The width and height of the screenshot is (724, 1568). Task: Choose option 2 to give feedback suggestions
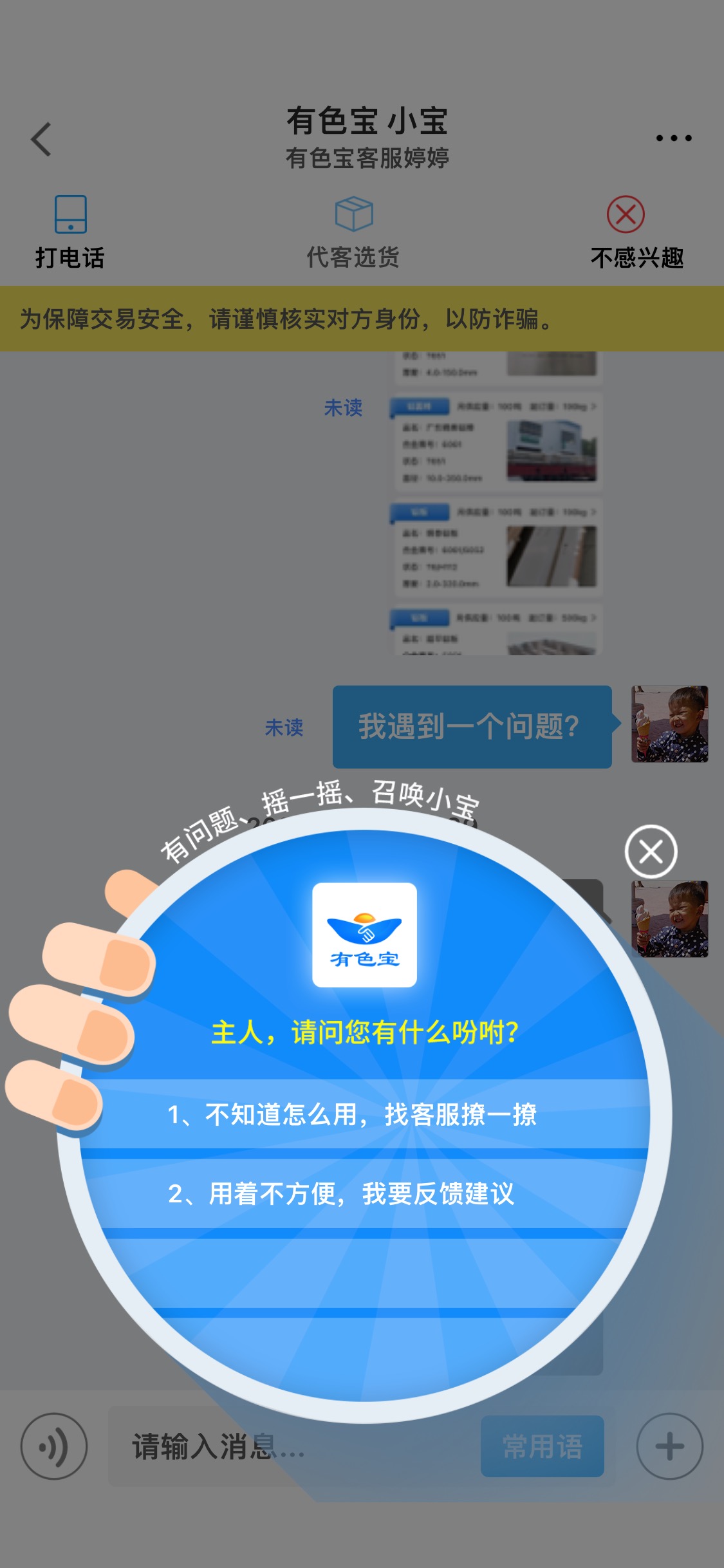[x=364, y=1193]
